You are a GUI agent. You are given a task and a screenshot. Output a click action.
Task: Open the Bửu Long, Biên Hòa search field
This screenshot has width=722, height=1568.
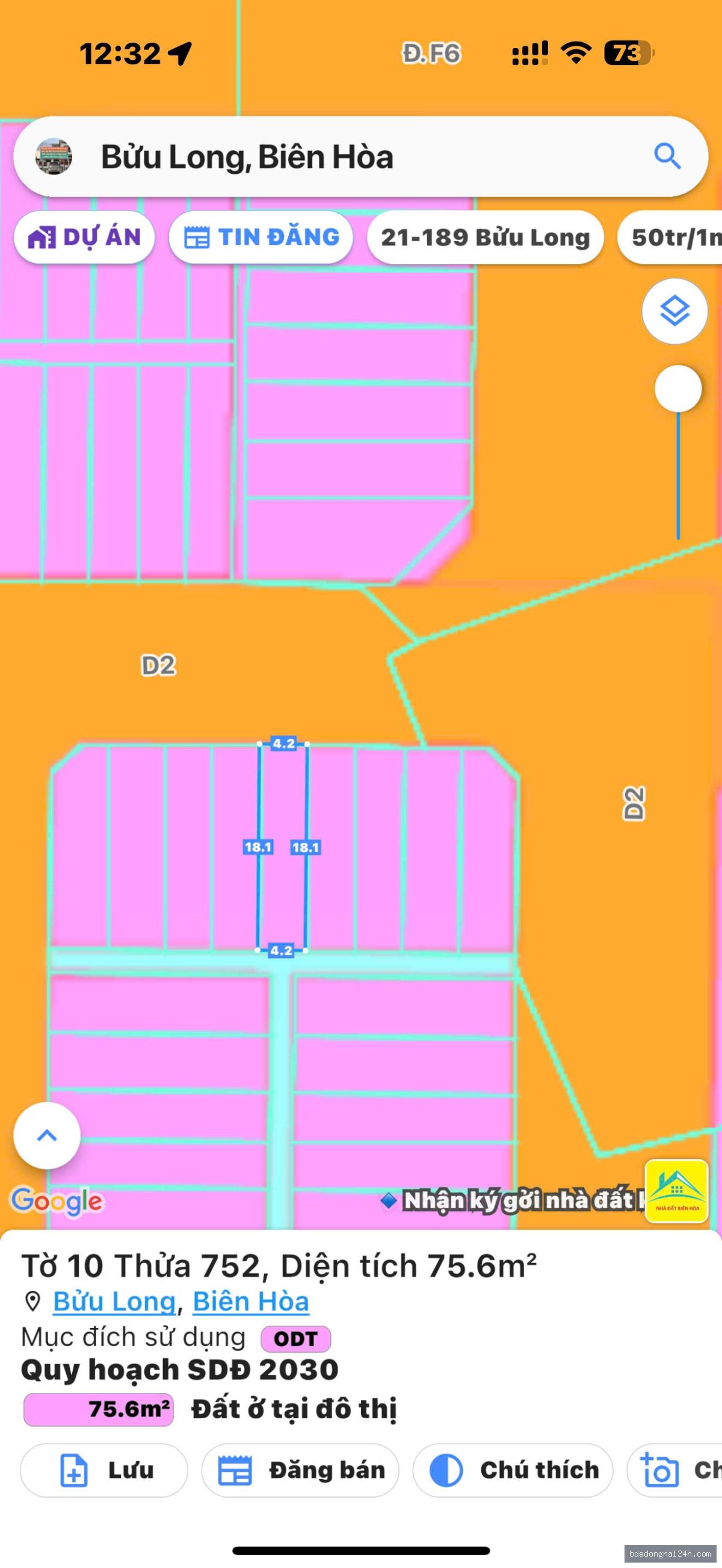click(360, 156)
